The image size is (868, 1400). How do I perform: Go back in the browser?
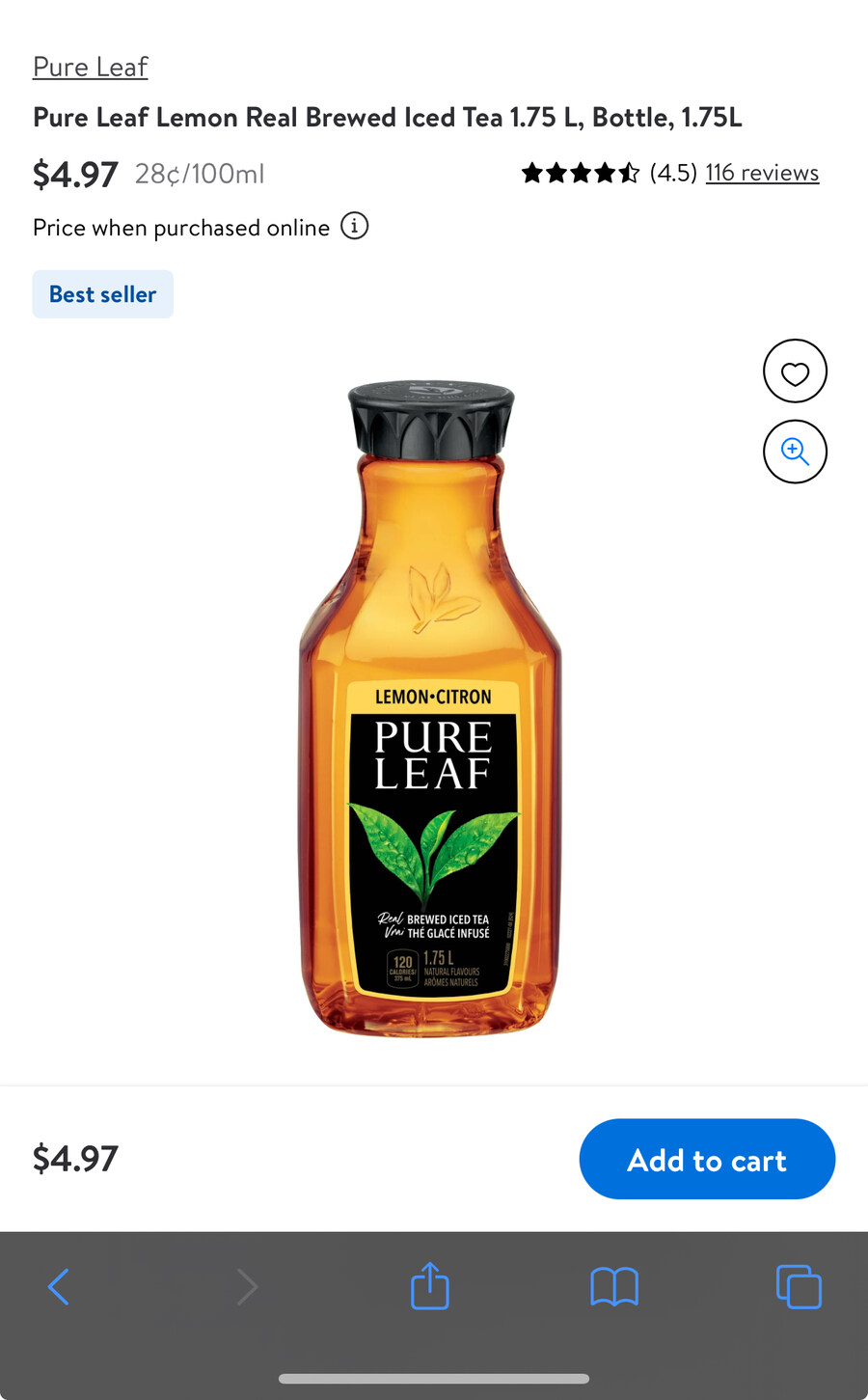(x=59, y=1286)
